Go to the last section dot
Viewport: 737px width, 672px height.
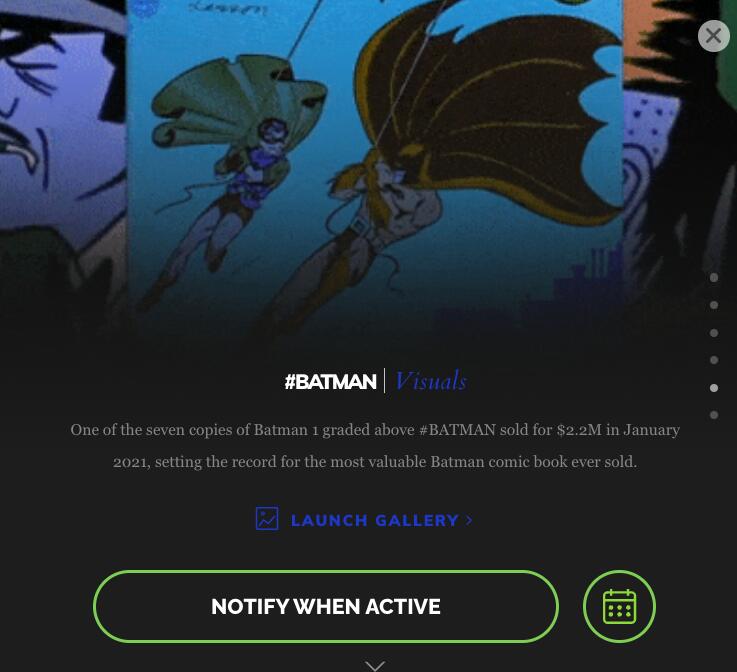714,415
